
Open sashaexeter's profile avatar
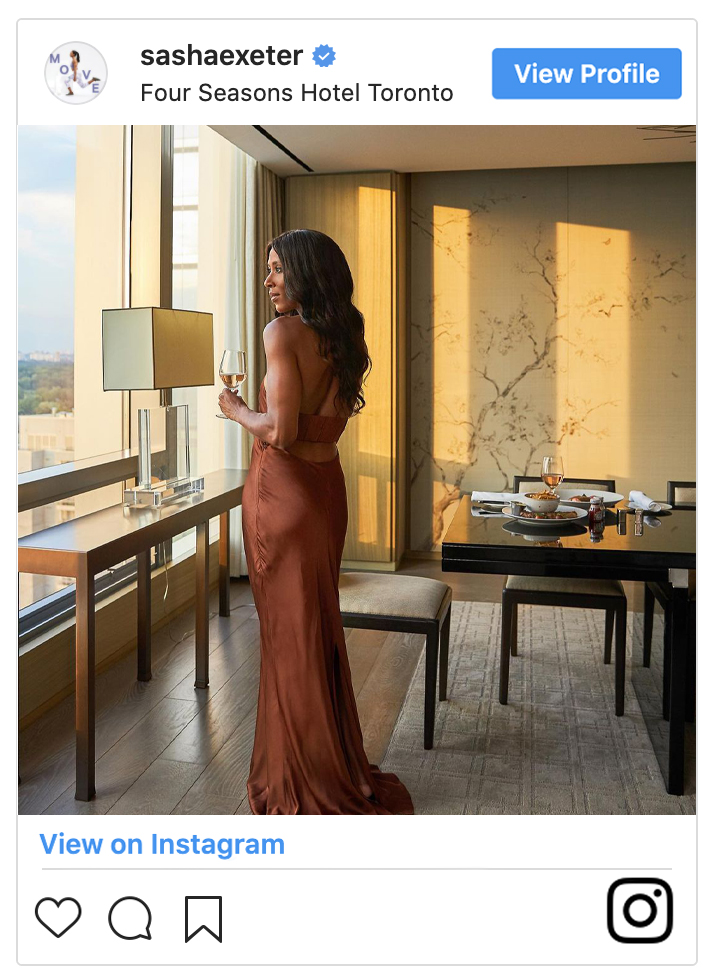point(76,73)
